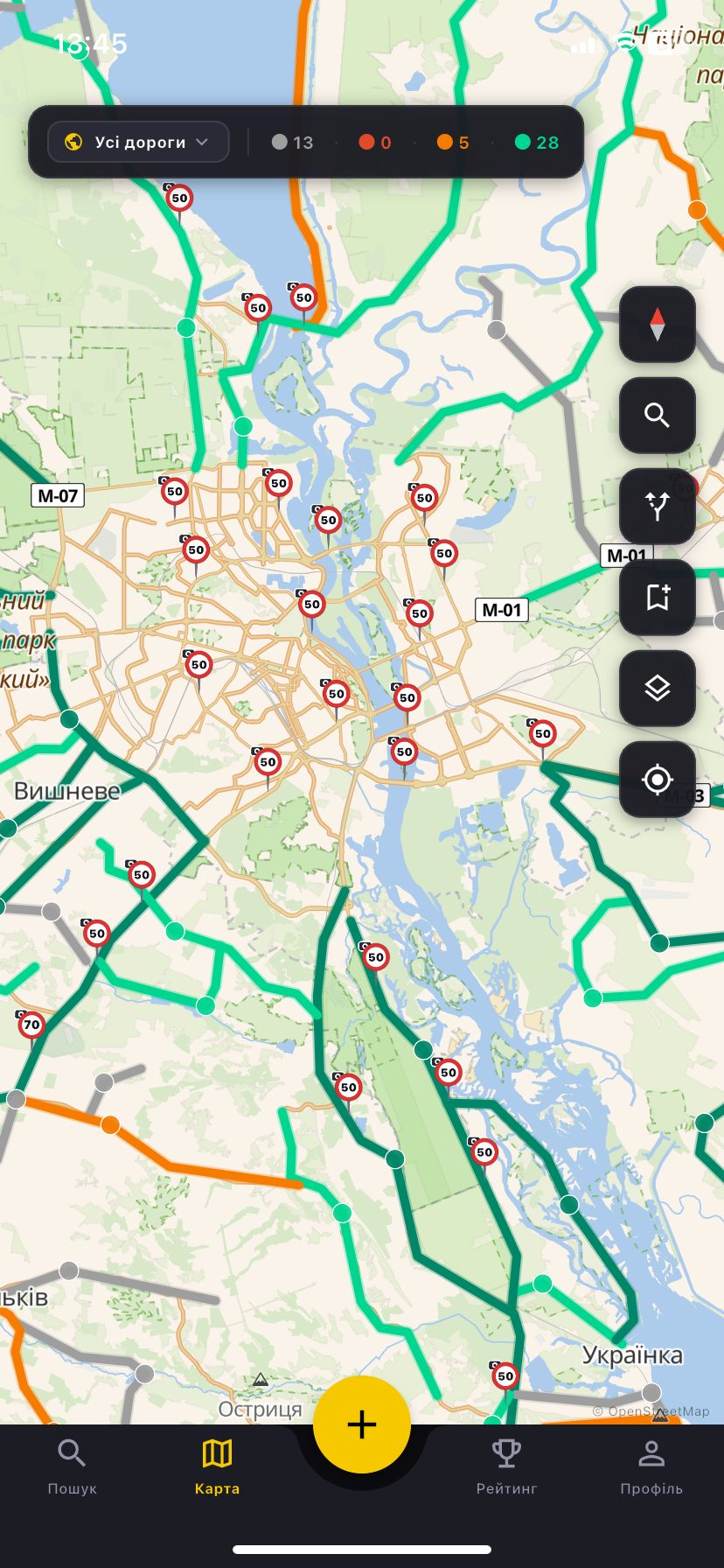The height and width of the screenshot is (1568, 724).
Task: Open the Усі дороги dropdown
Action: click(138, 142)
